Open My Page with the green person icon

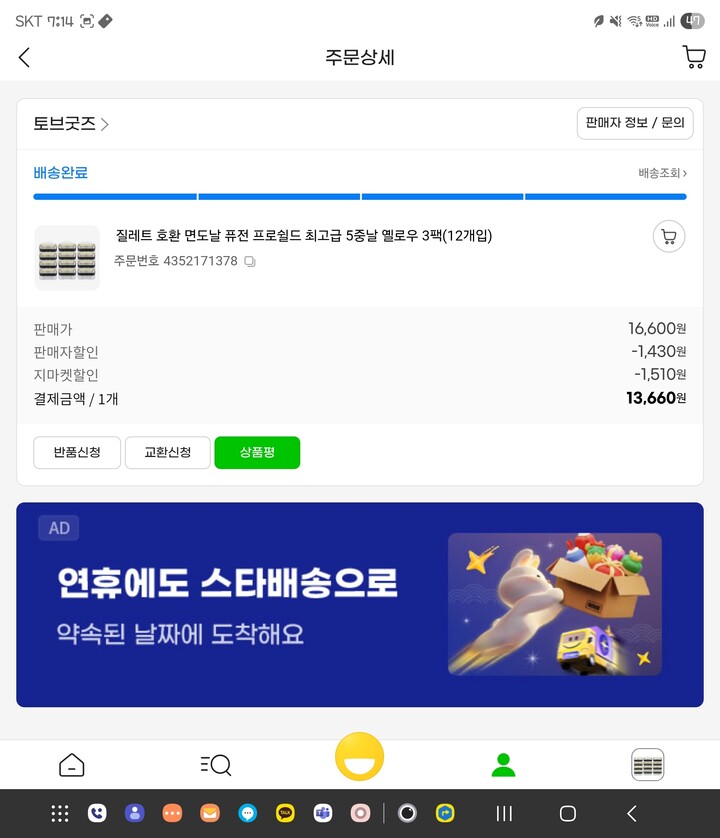pyautogui.click(x=504, y=763)
